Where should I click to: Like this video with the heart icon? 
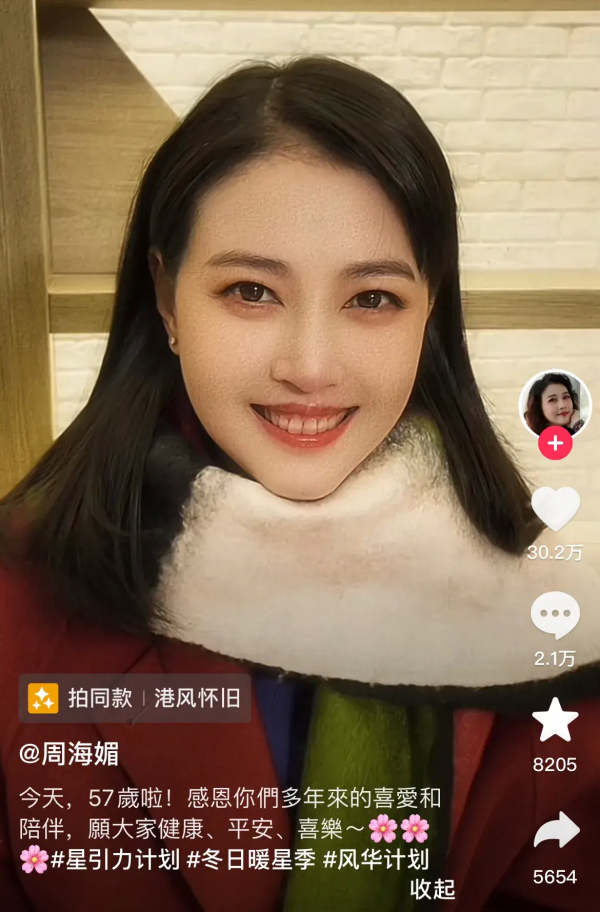555,510
